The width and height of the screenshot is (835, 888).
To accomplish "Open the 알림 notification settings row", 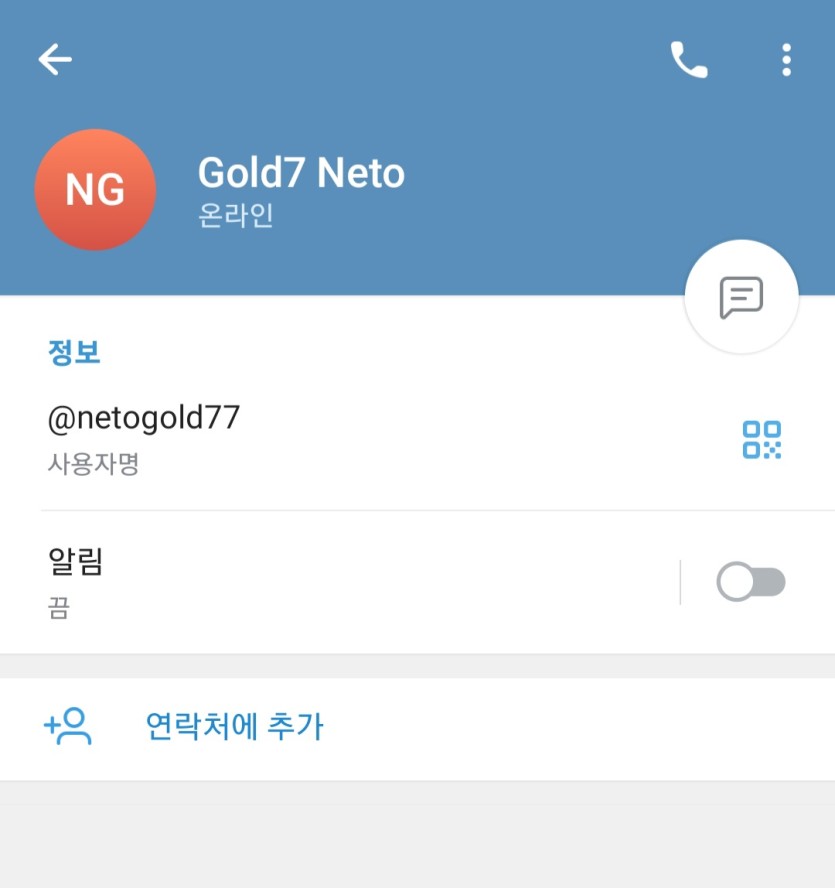I will pos(300,581).
